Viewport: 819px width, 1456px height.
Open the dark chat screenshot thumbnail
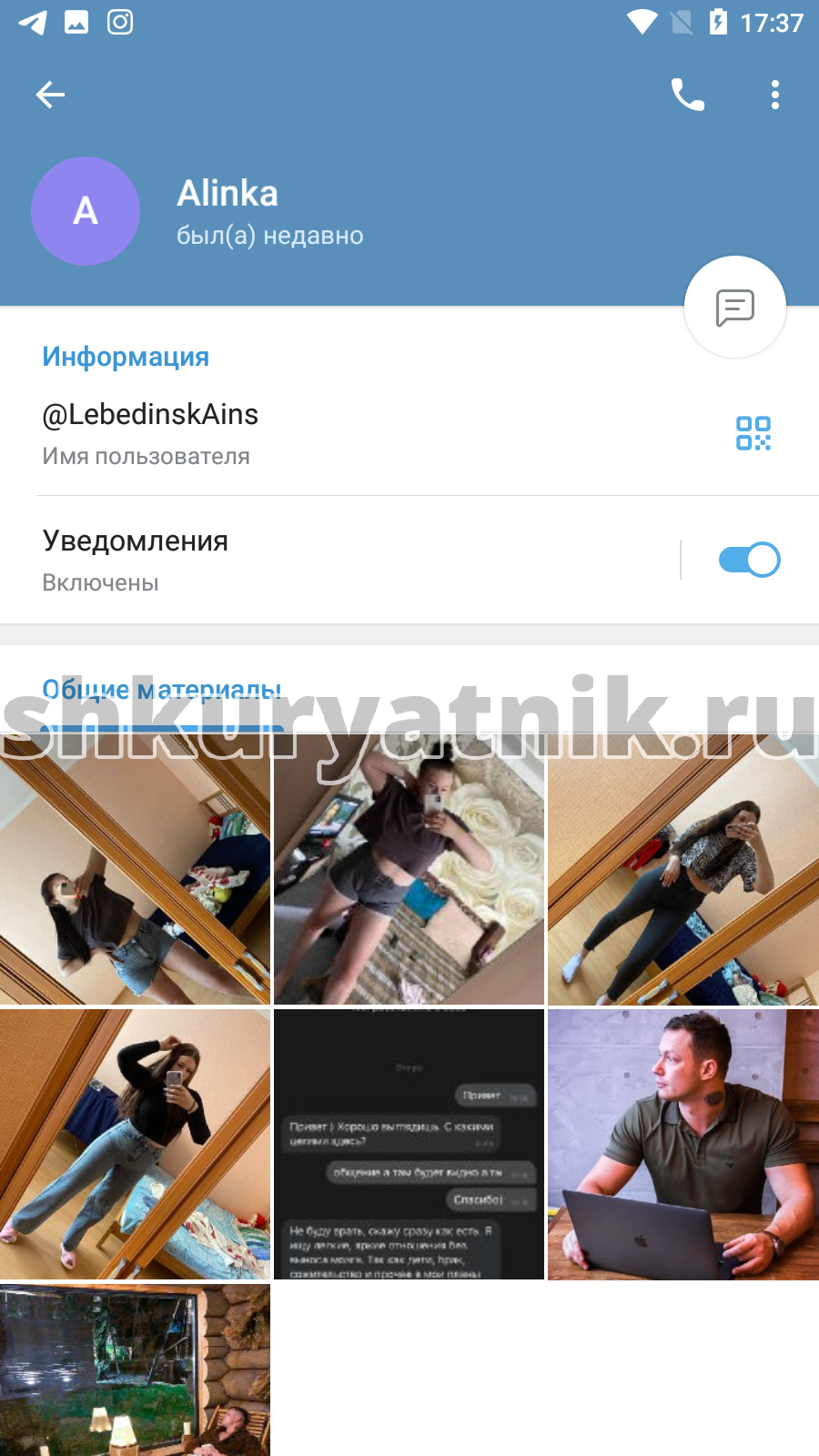pos(409,1144)
